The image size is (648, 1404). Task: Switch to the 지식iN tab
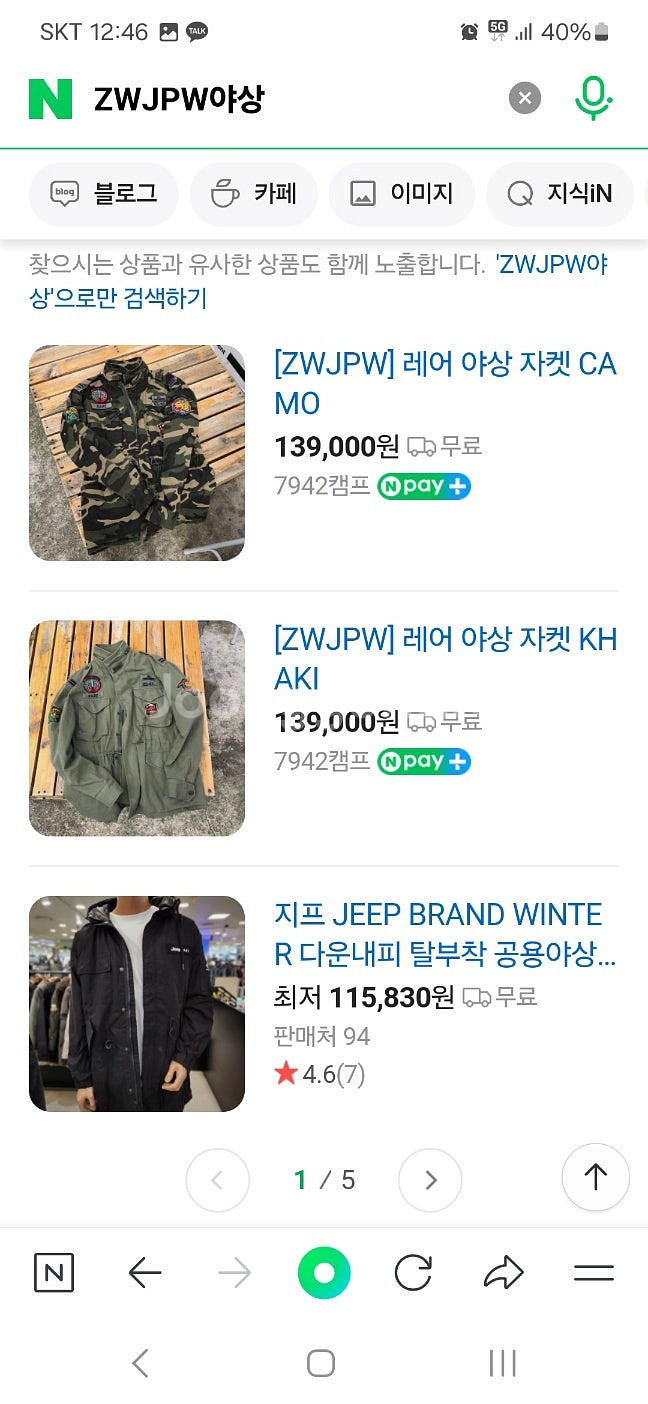pyautogui.click(x=560, y=194)
